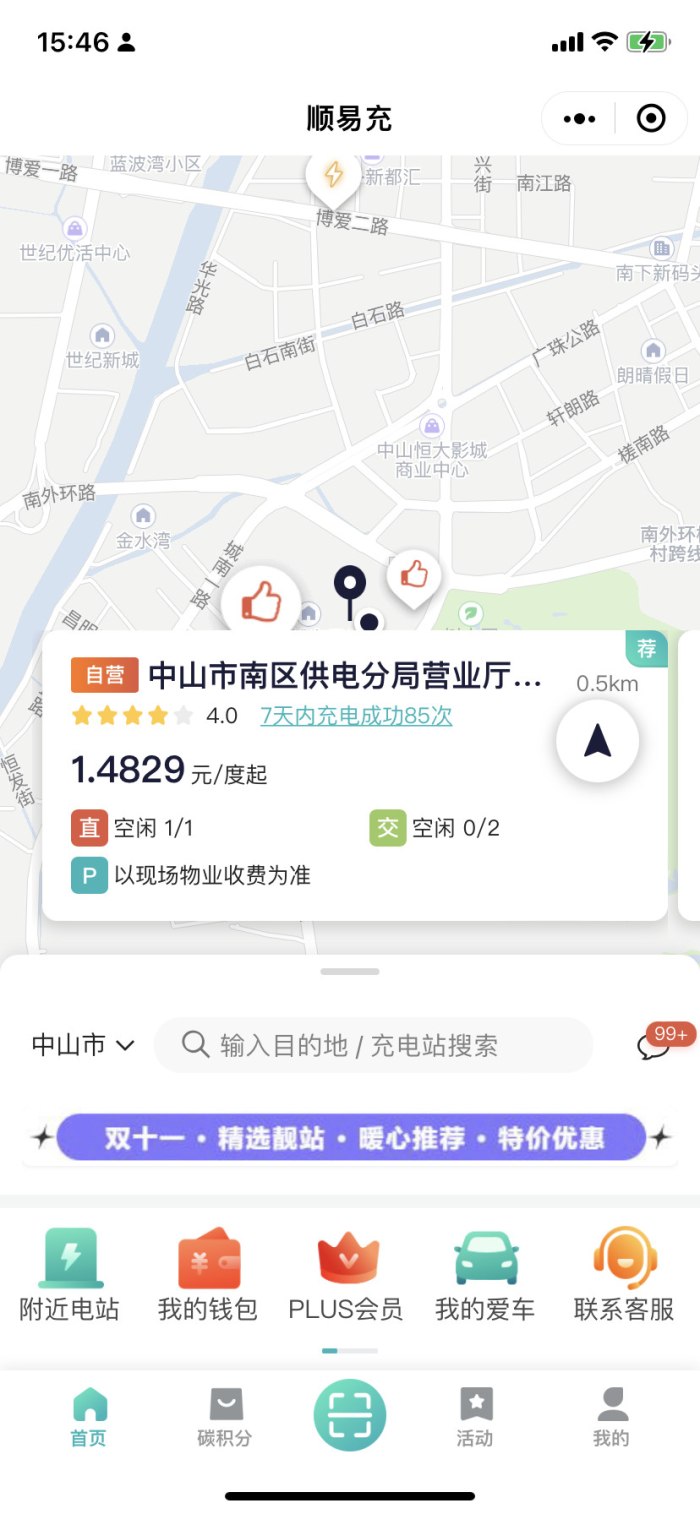Viewport: 700px width, 1514px height.
Task: Open the 双十一 精选靓站 promotion banner
Action: coord(350,1137)
